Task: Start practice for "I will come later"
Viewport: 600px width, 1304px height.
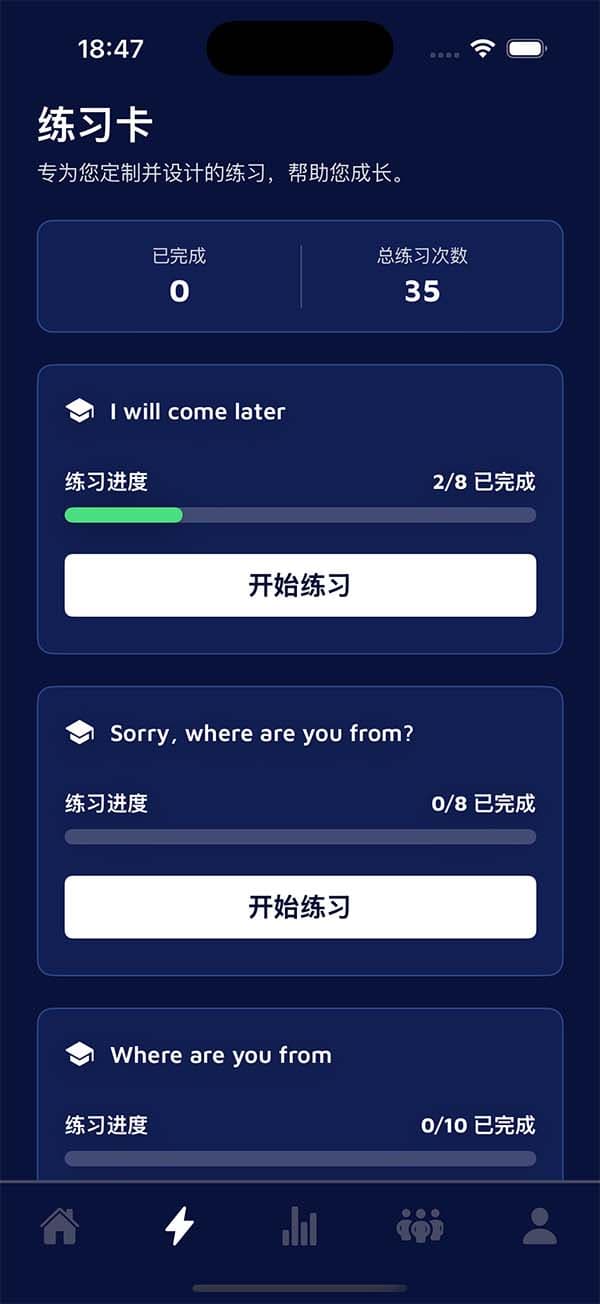Action: [300, 585]
